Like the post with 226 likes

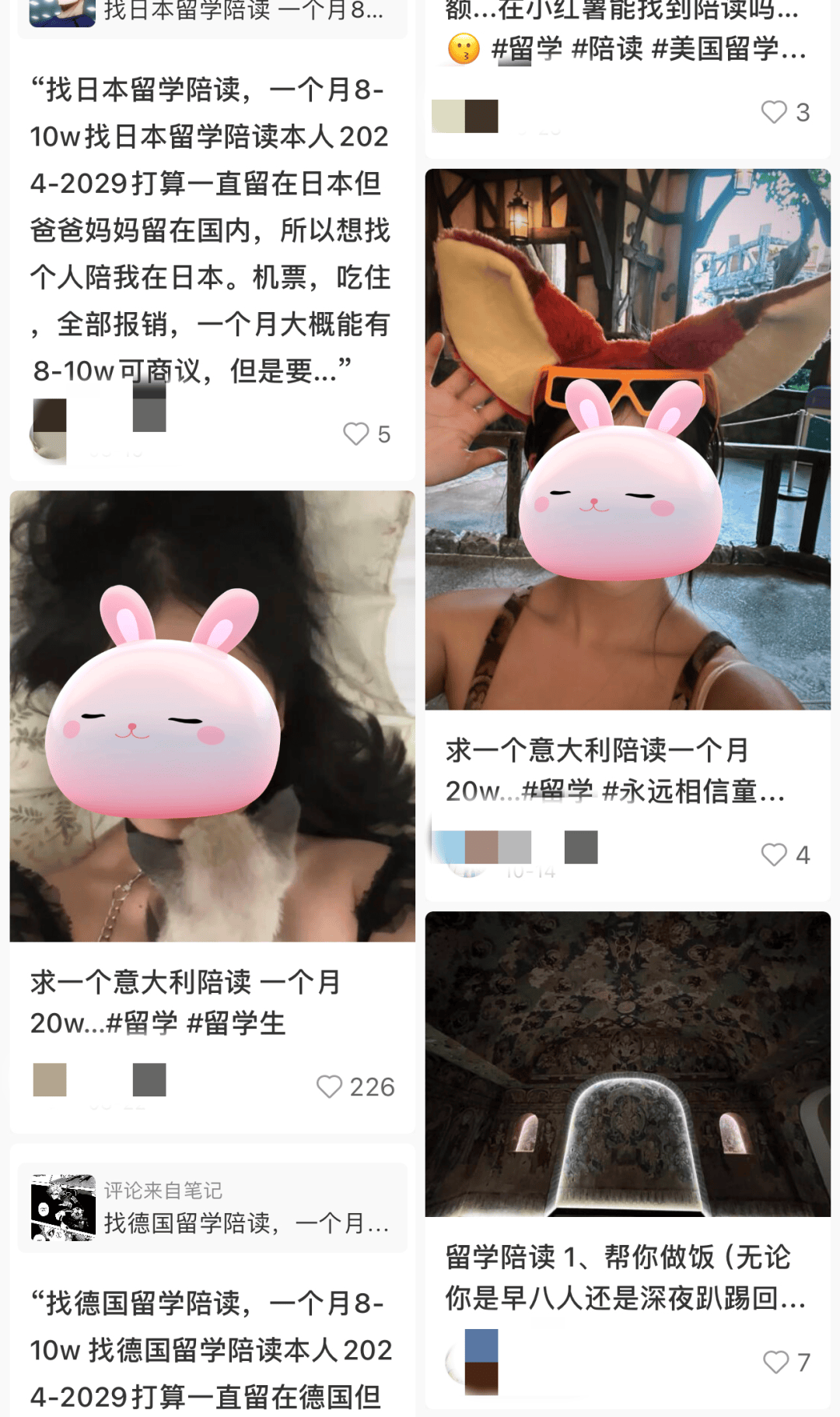(x=330, y=1086)
